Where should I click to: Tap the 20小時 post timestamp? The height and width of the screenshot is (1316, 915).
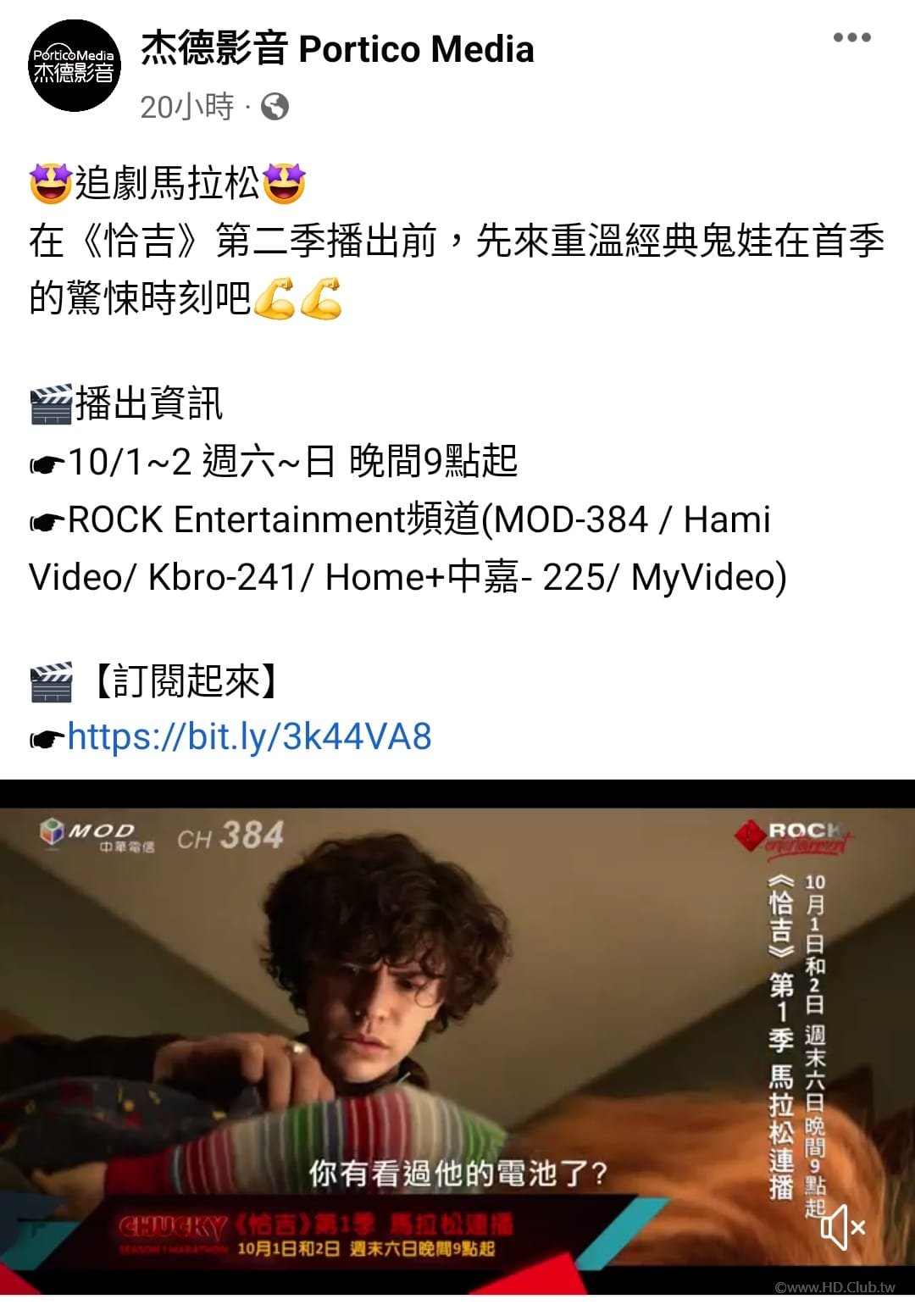[x=186, y=107]
